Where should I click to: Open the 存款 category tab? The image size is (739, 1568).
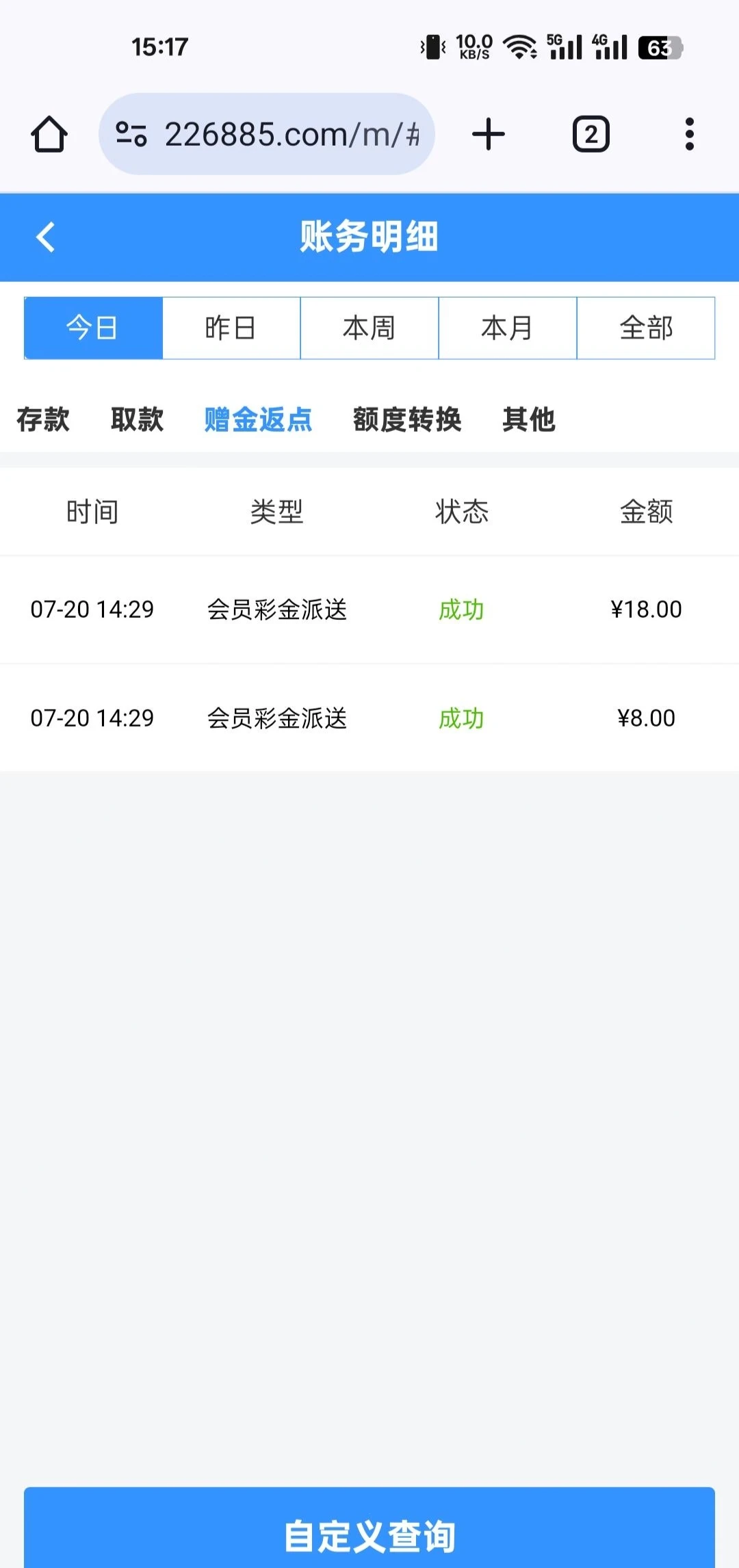(43, 419)
